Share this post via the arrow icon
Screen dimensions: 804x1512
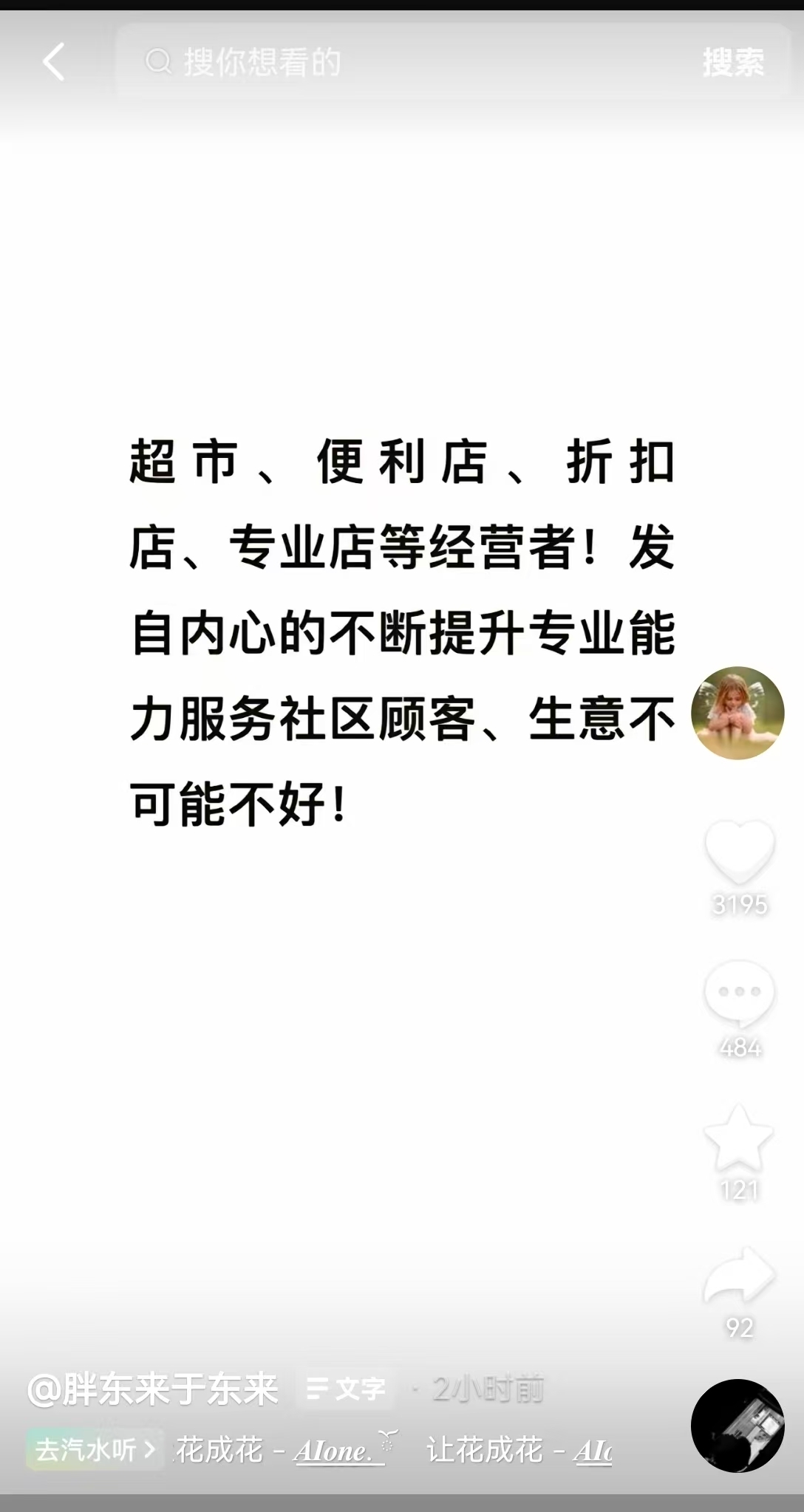pos(739,1276)
